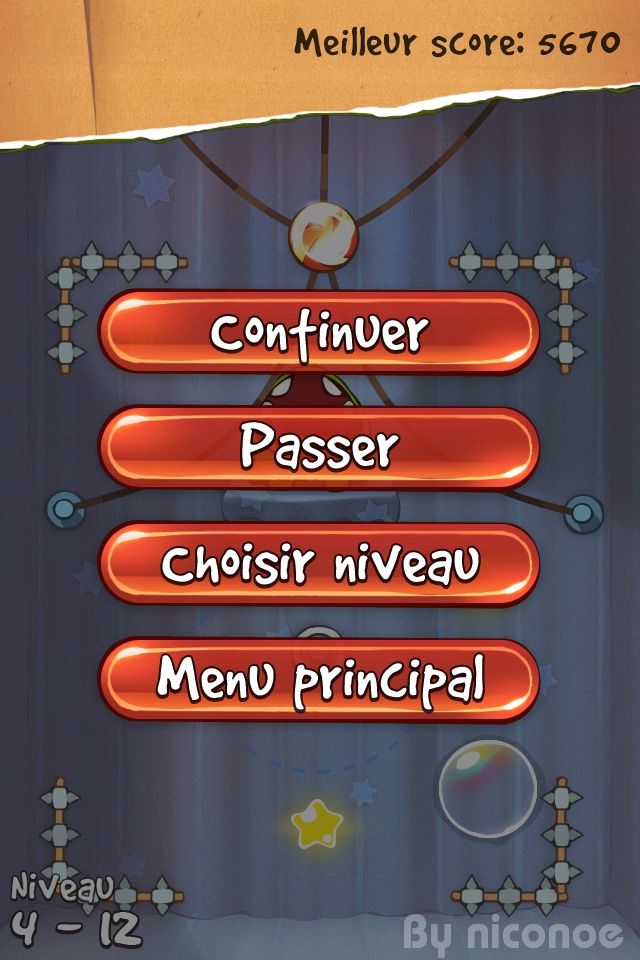Open the Choisir niveau level selection

tap(319, 564)
